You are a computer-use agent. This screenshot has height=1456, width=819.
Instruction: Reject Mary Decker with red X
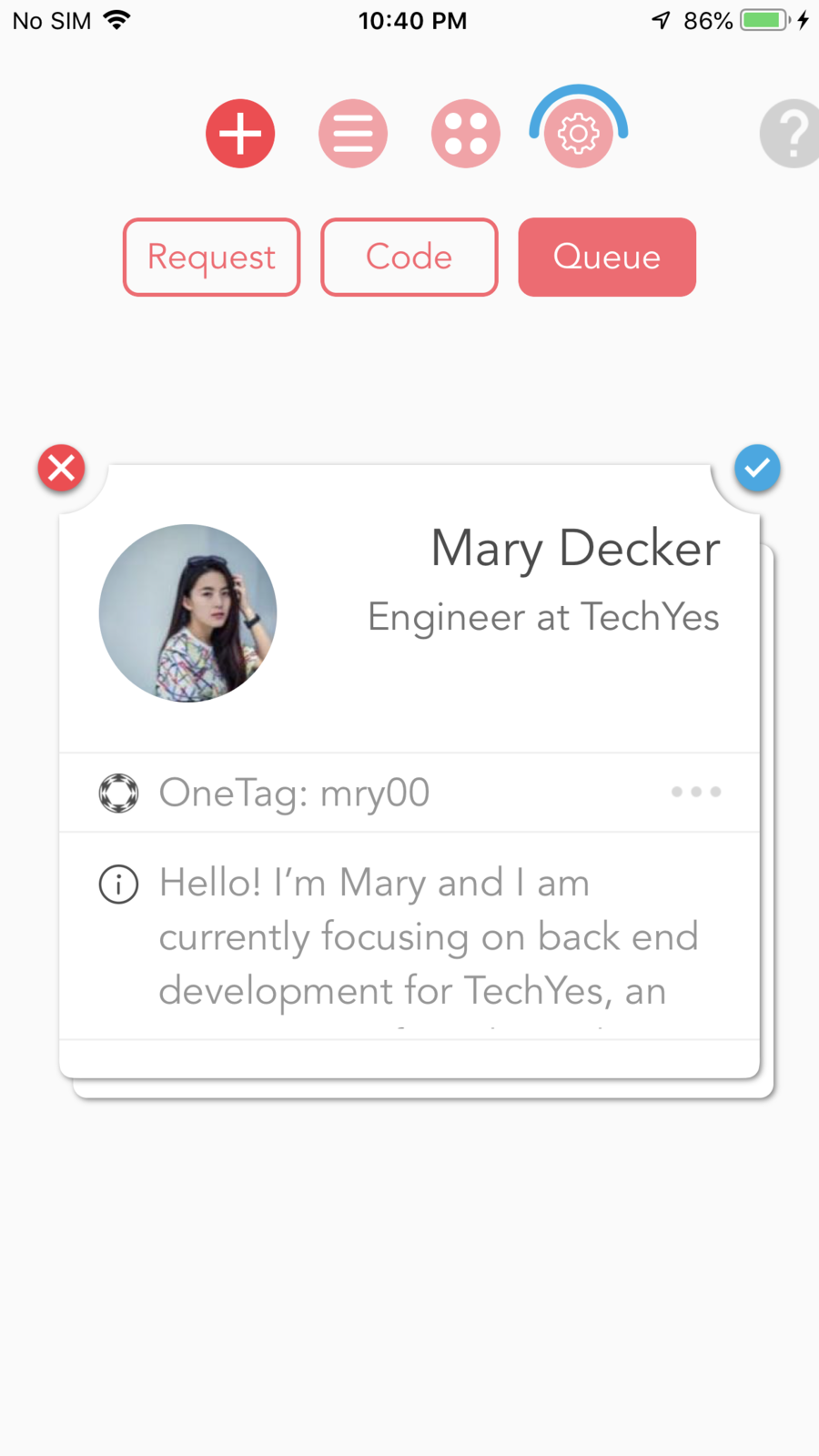tap(62, 469)
